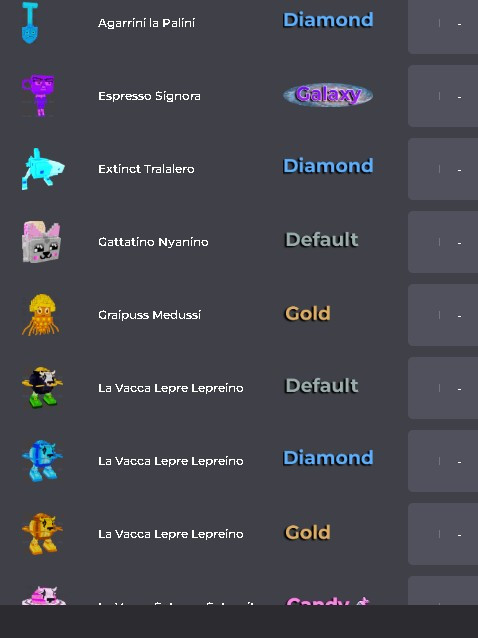This screenshot has width=478, height=638.
Task: Select the Gold La Vacca Lepre Lepreino entry
Action: (x=239, y=534)
